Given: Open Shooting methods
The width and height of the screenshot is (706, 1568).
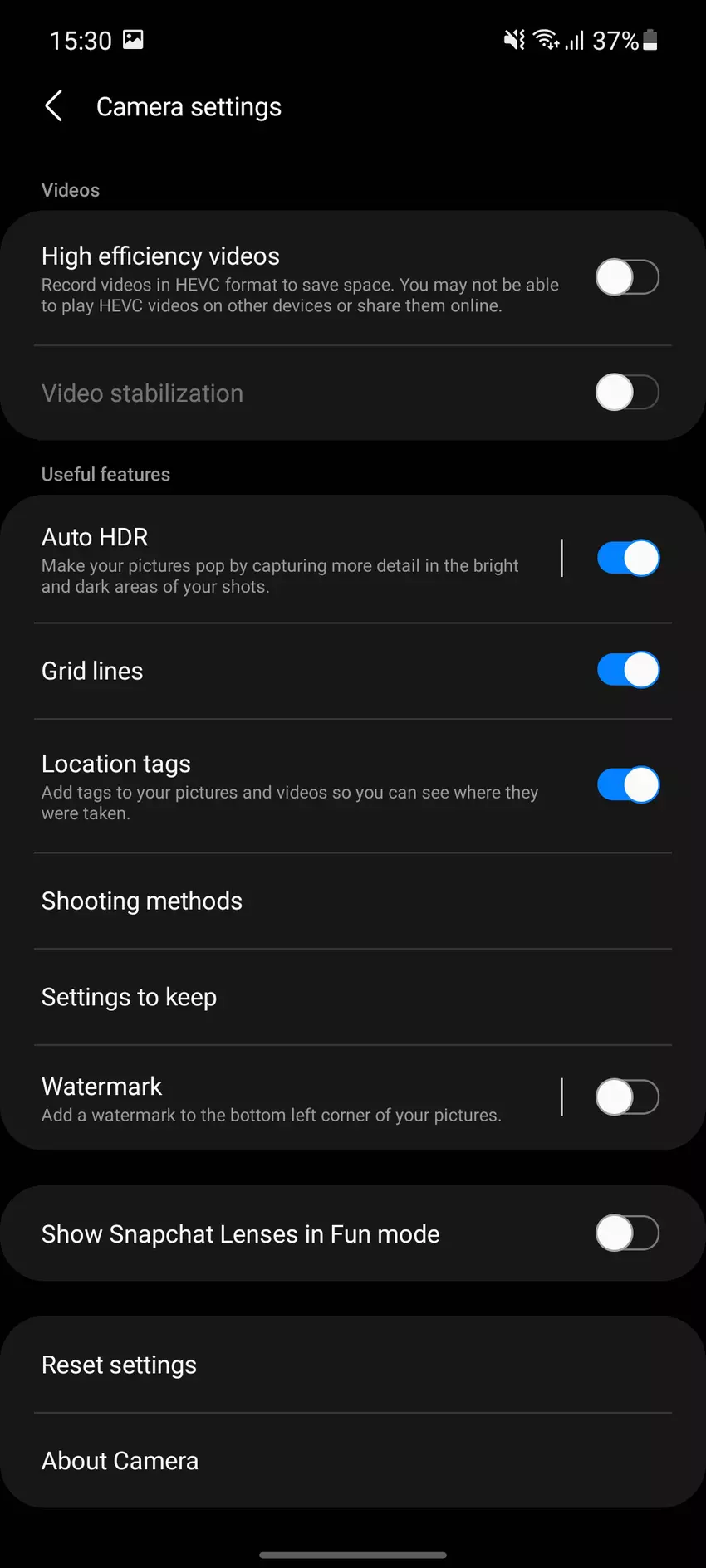Looking at the screenshot, I should (352, 901).
